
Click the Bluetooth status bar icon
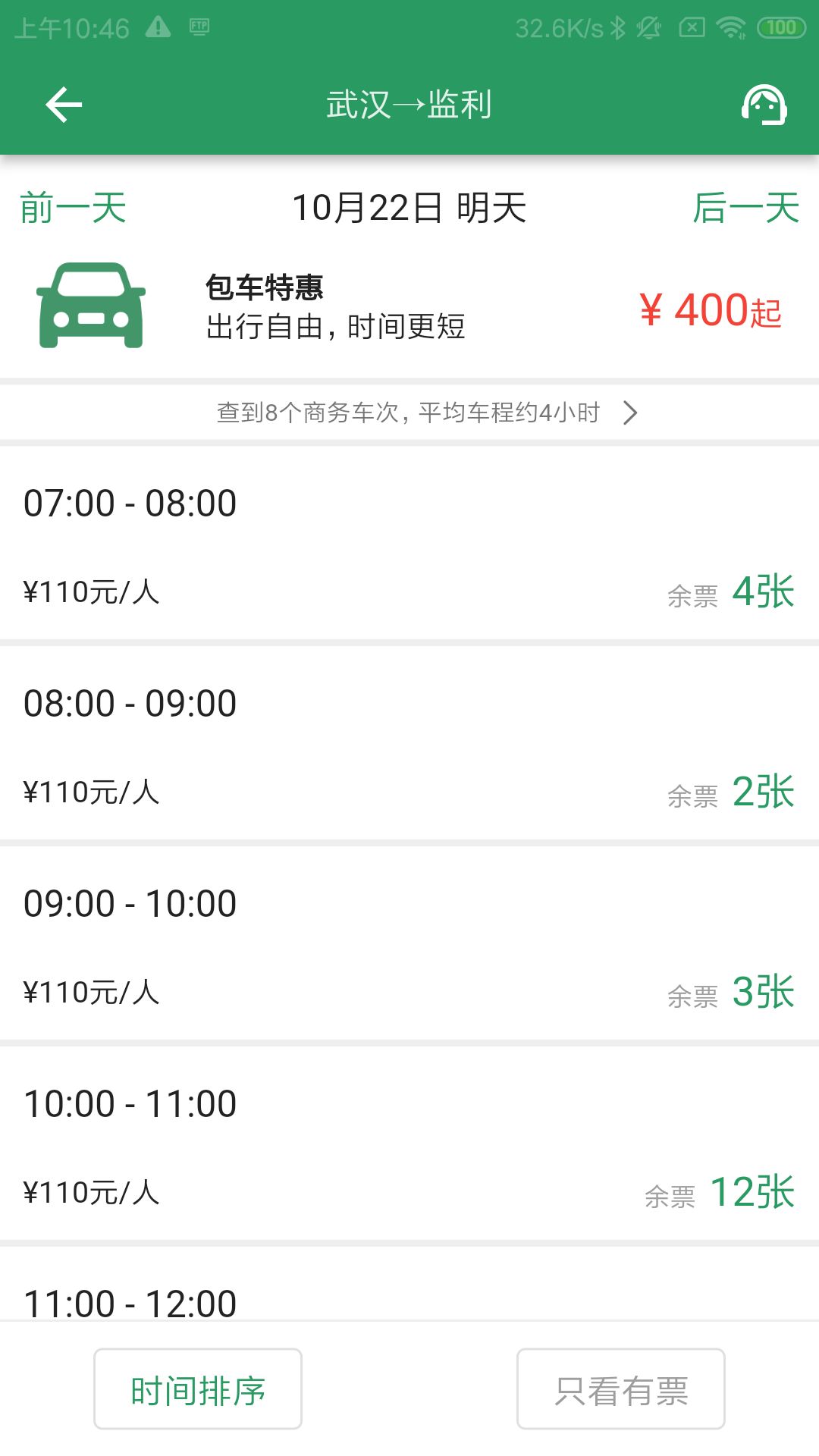click(x=618, y=27)
